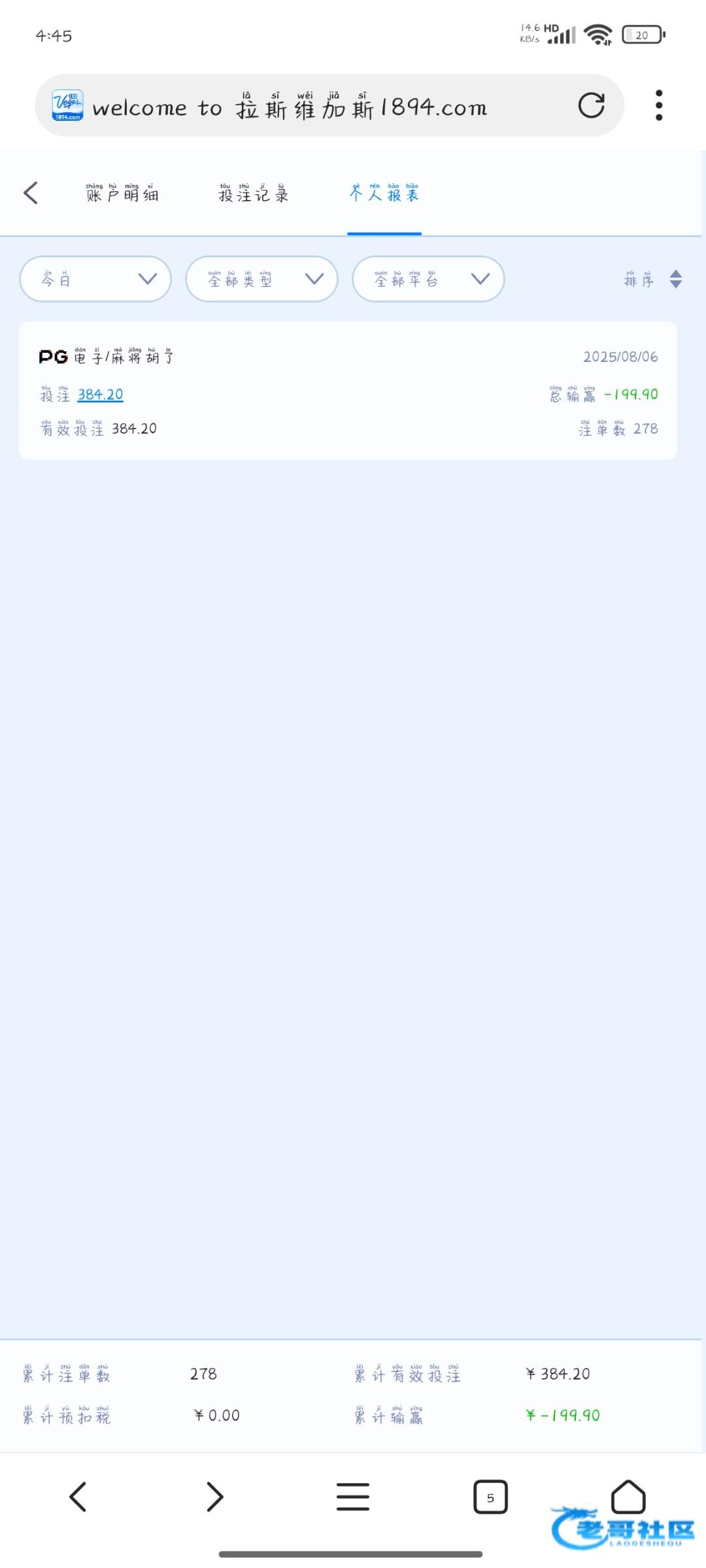Go back with the browser's bottom back arrow

[78, 1497]
